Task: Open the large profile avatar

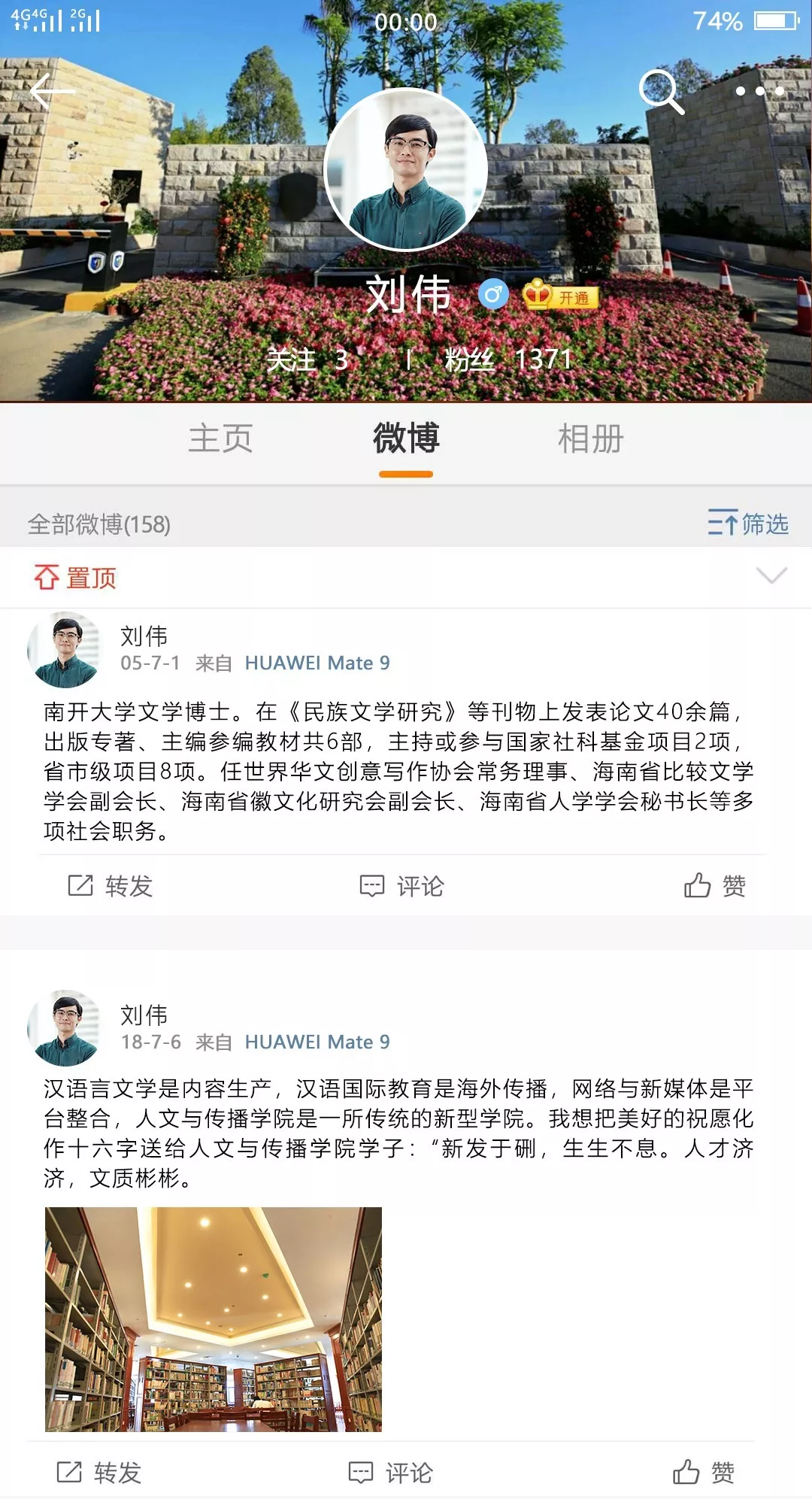Action: pos(406,170)
